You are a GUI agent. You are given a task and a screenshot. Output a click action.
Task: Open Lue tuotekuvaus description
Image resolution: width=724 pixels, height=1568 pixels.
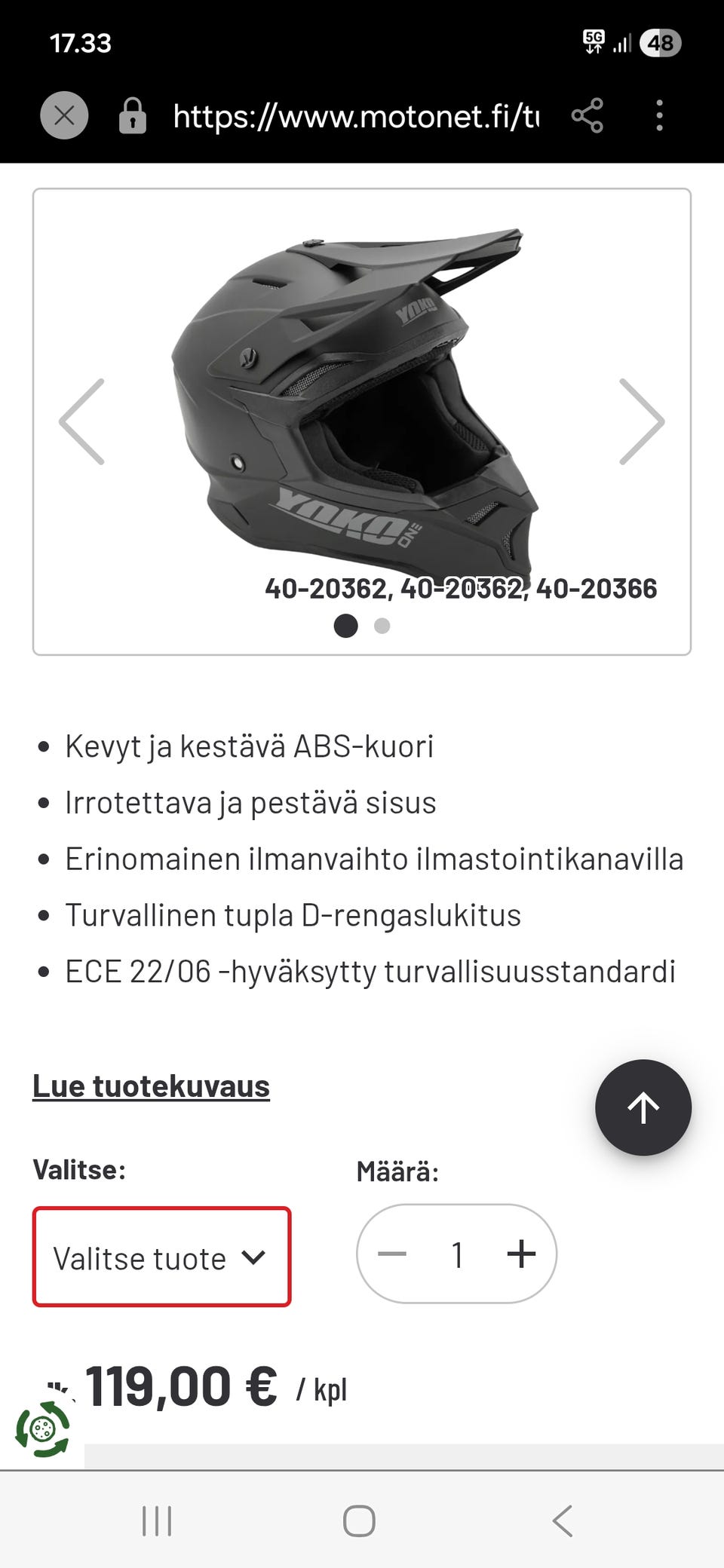151,1086
